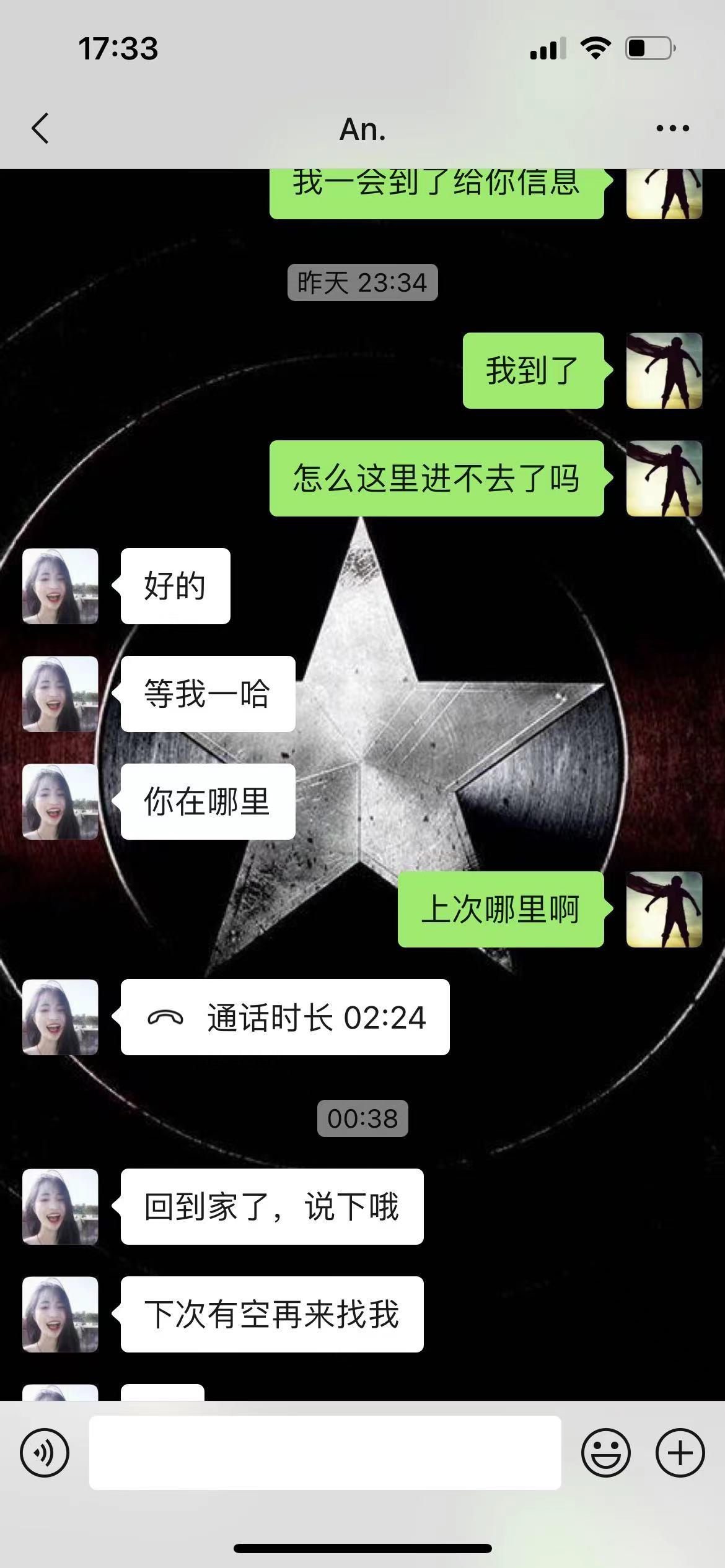Open the three-dot chat info menu
The width and height of the screenshot is (725, 1568).
click(x=672, y=129)
